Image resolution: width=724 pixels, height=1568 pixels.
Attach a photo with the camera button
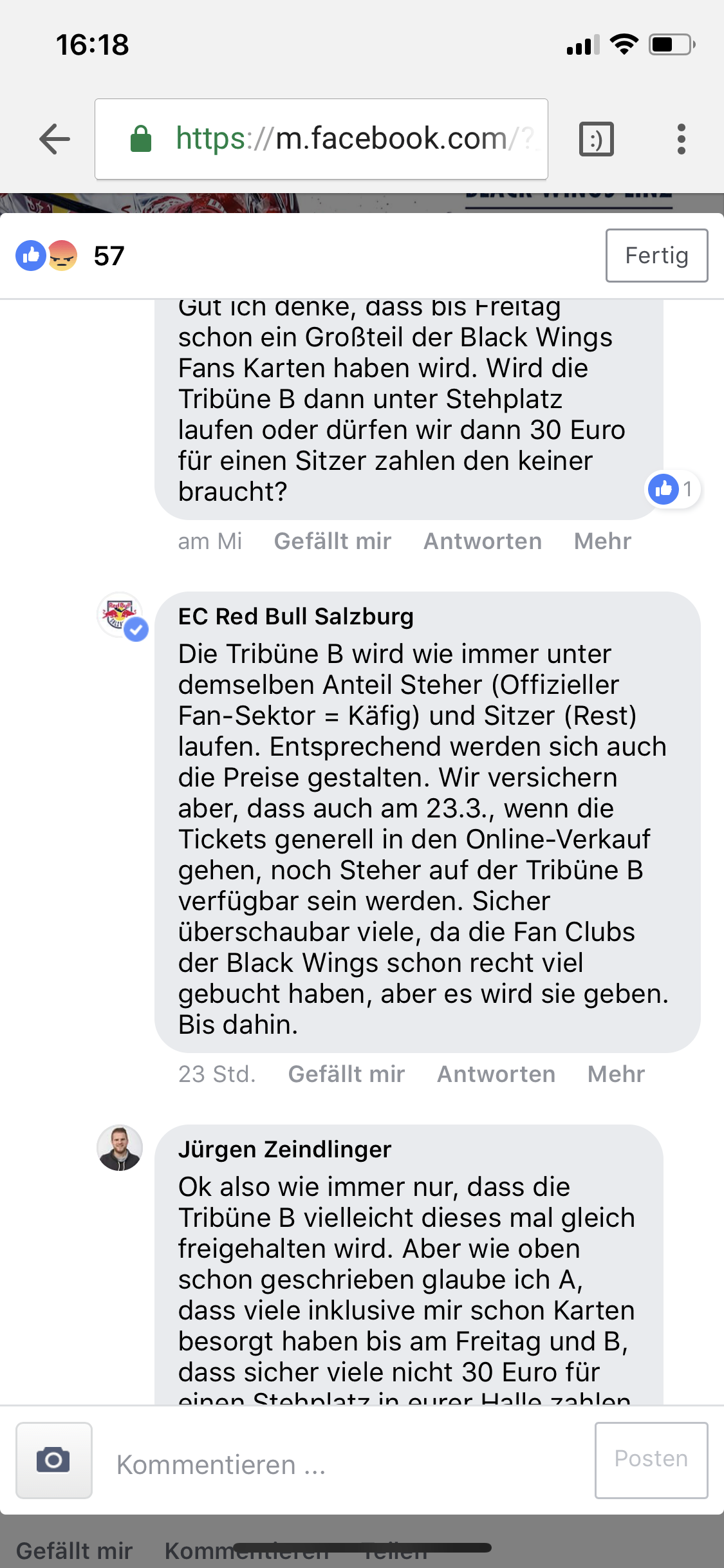tap(53, 1460)
